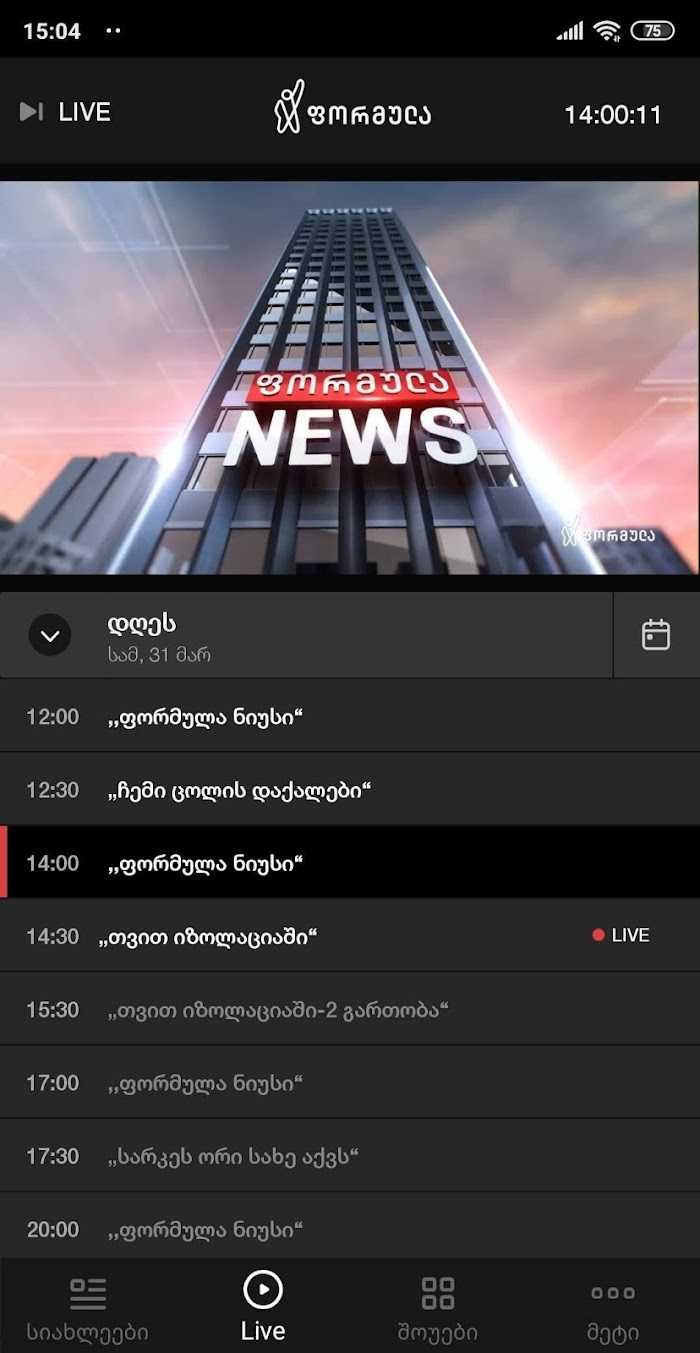This screenshot has height=1353, width=700.
Task: Tap the Formula News video player
Action: 350,377
